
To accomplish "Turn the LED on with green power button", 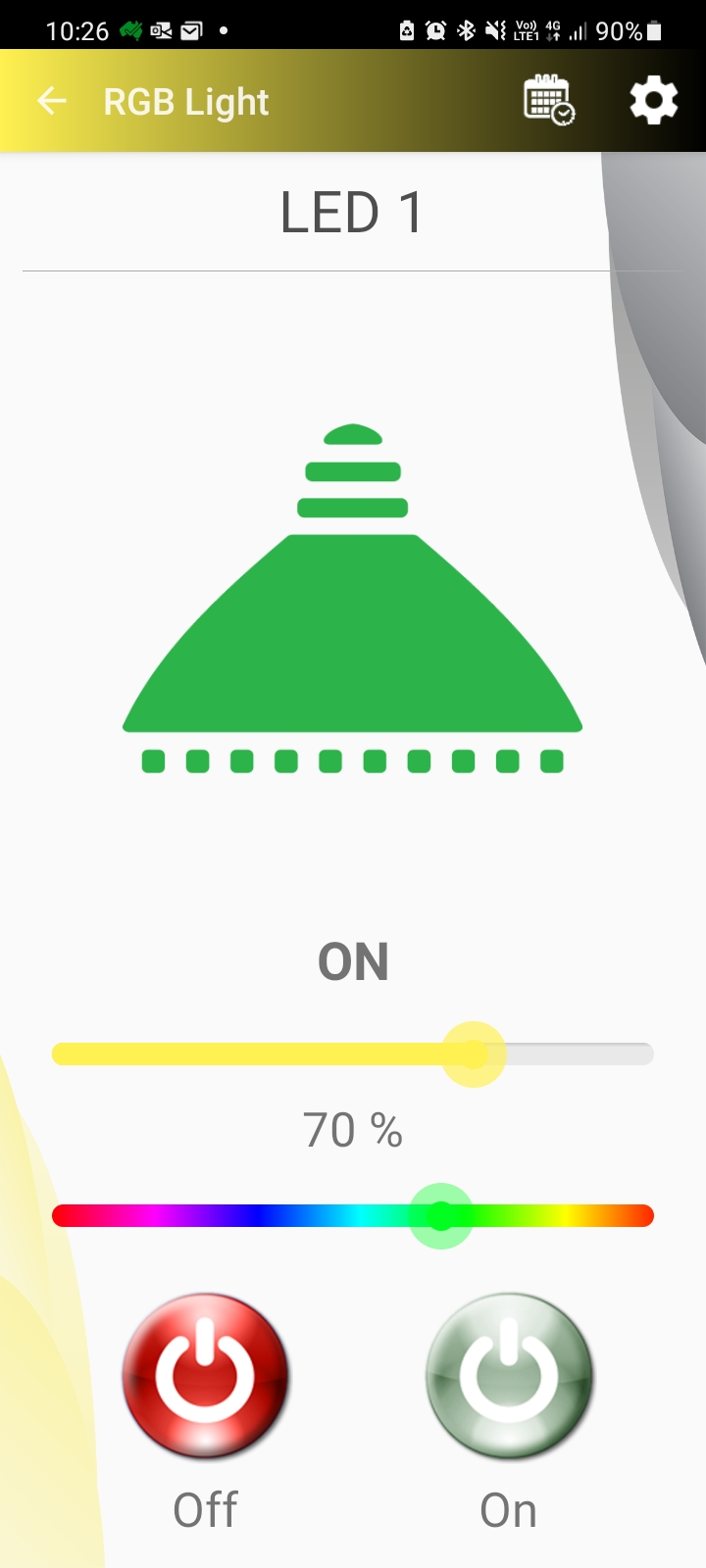I will (x=509, y=1376).
